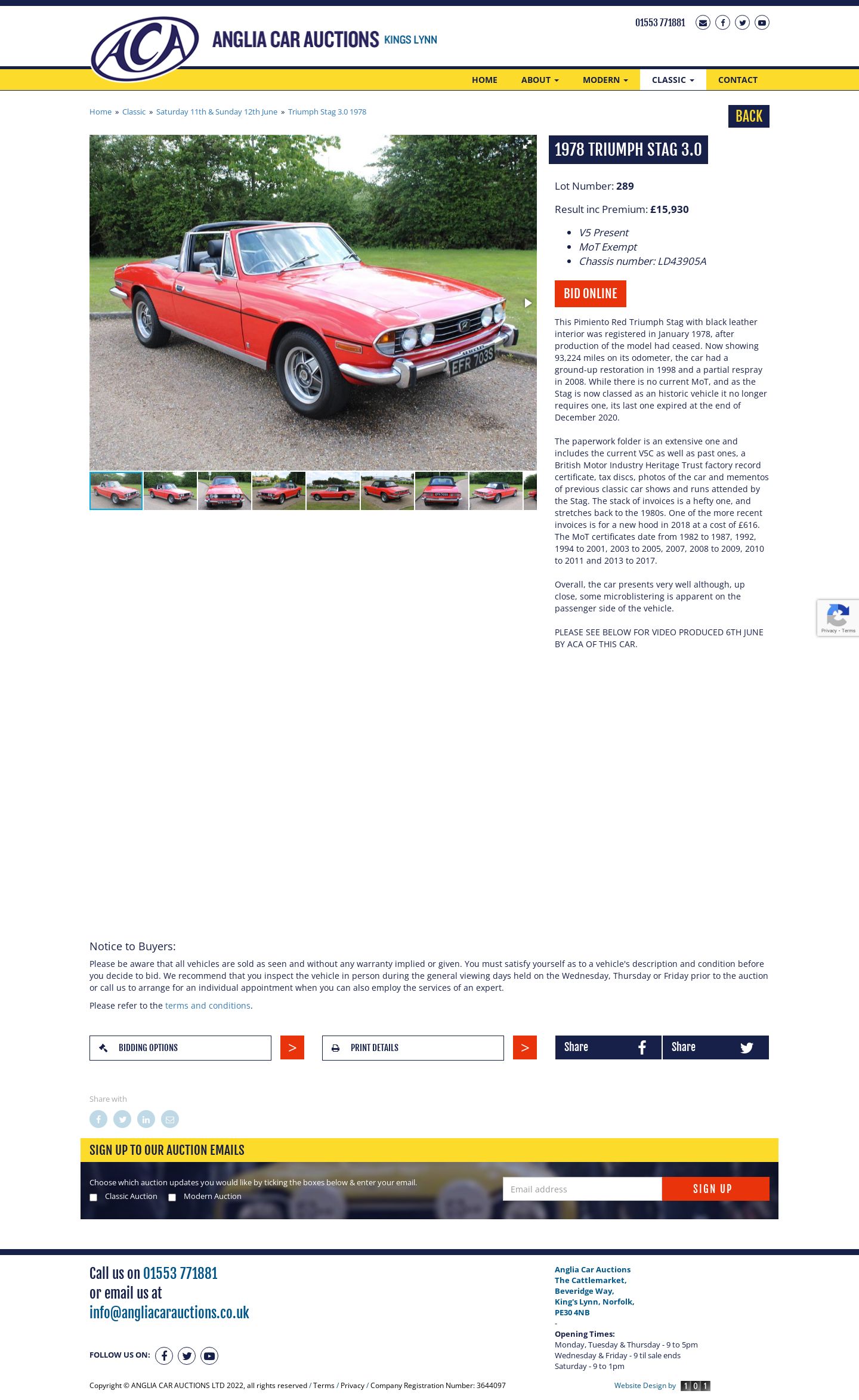Open the ABOUT dropdown menu
Image resolution: width=859 pixels, height=1400 pixels.
[539, 80]
